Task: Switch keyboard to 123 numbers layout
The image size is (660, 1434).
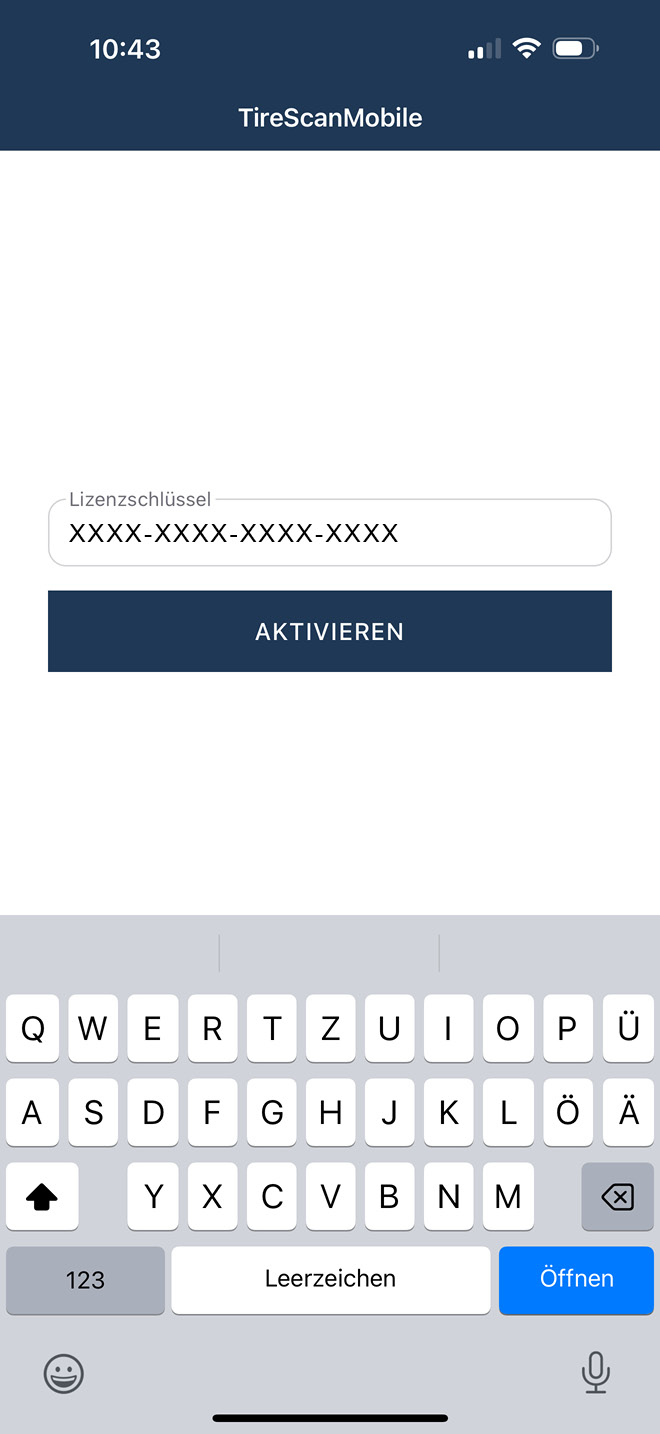Action: point(85,1279)
